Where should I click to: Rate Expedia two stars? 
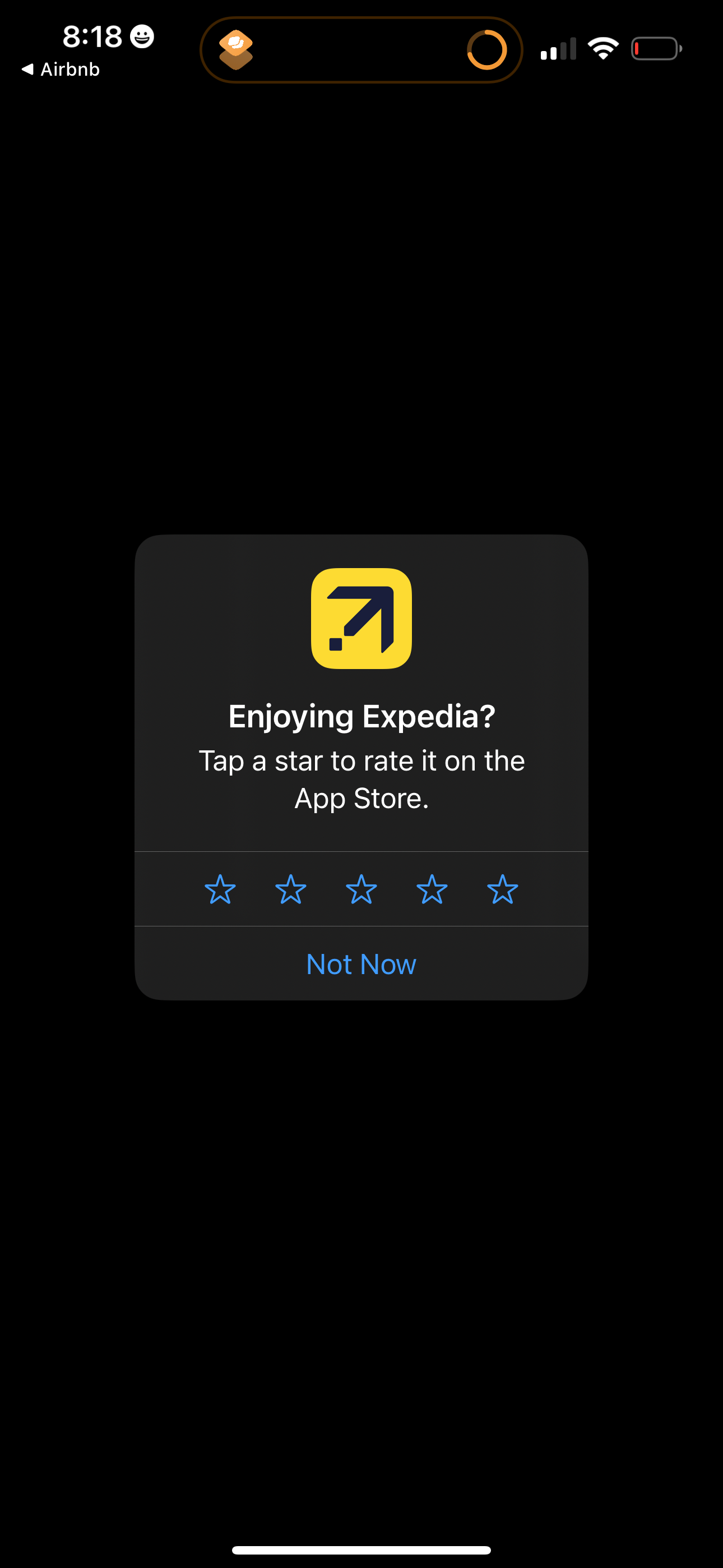tap(290, 889)
